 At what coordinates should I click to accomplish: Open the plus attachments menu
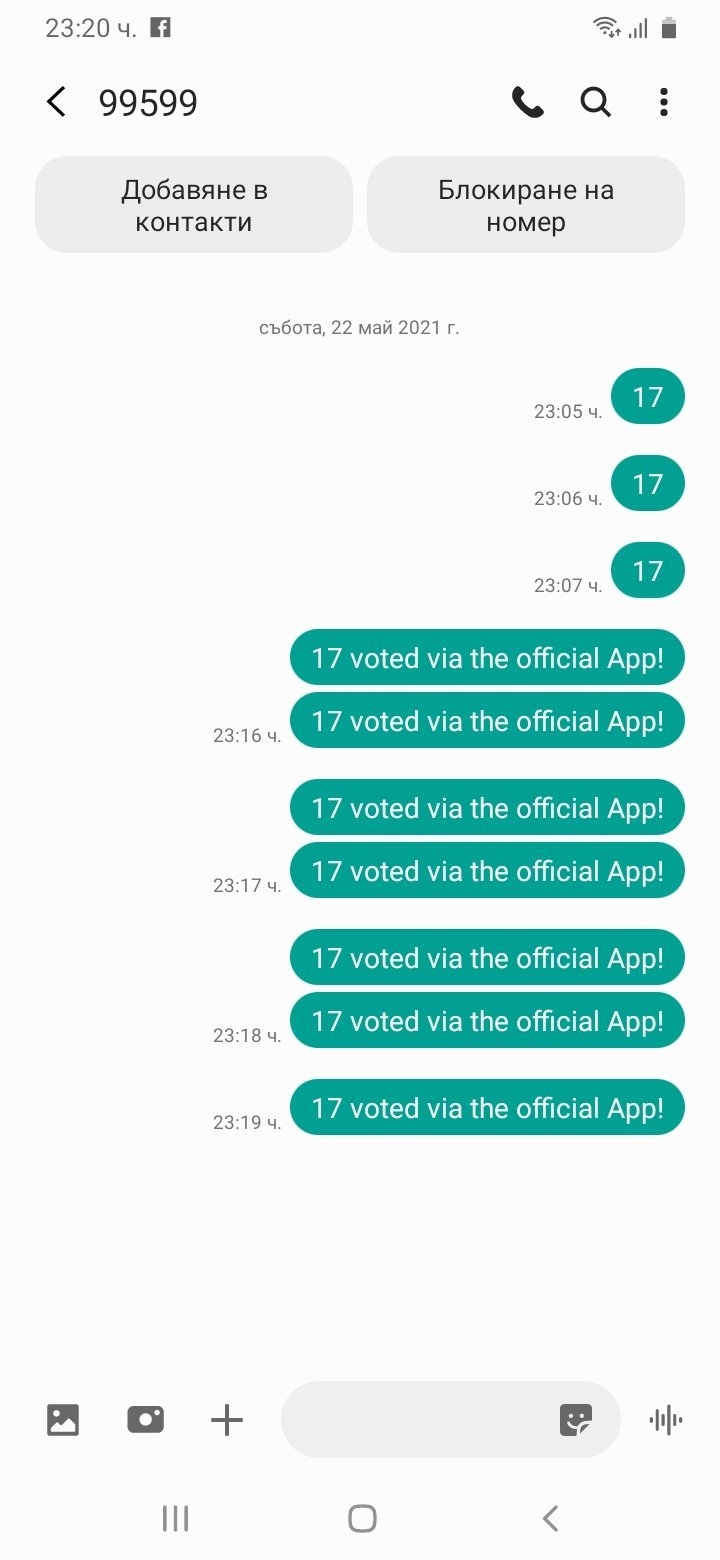pyautogui.click(x=227, y=1420)
